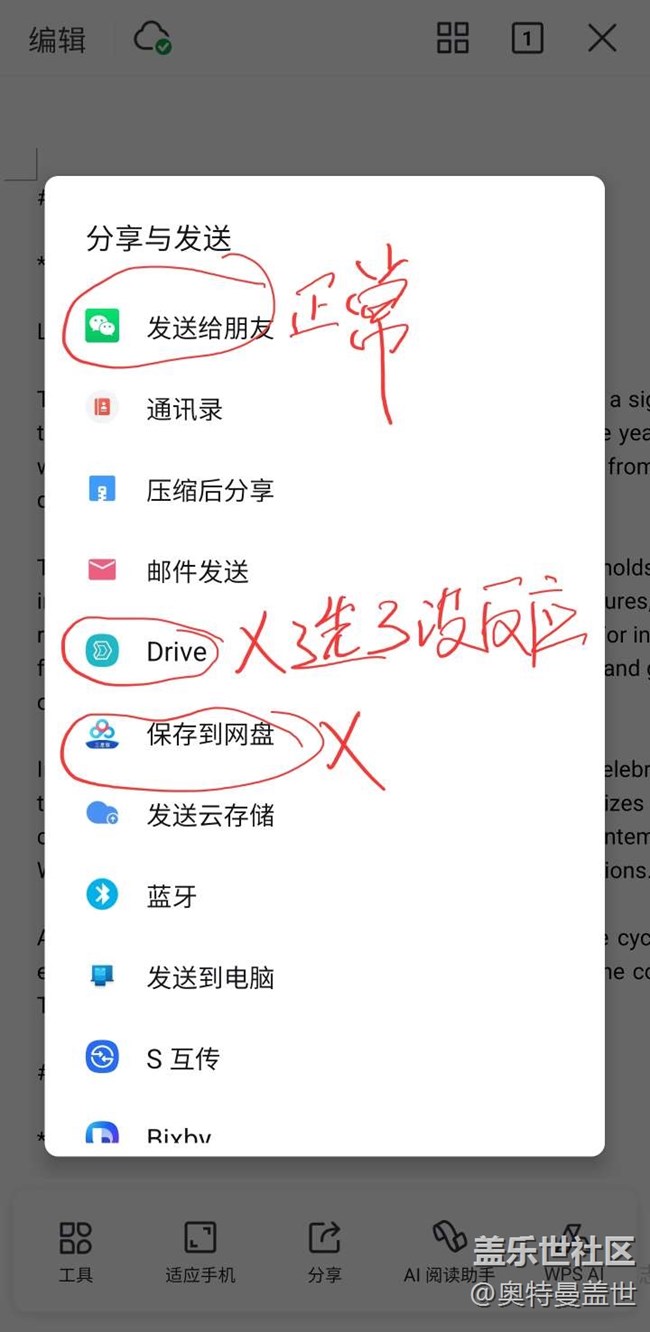Choose S 互传 sharing option
650x1332 pixels.
pyautogui.click(x=324, y=1058)
